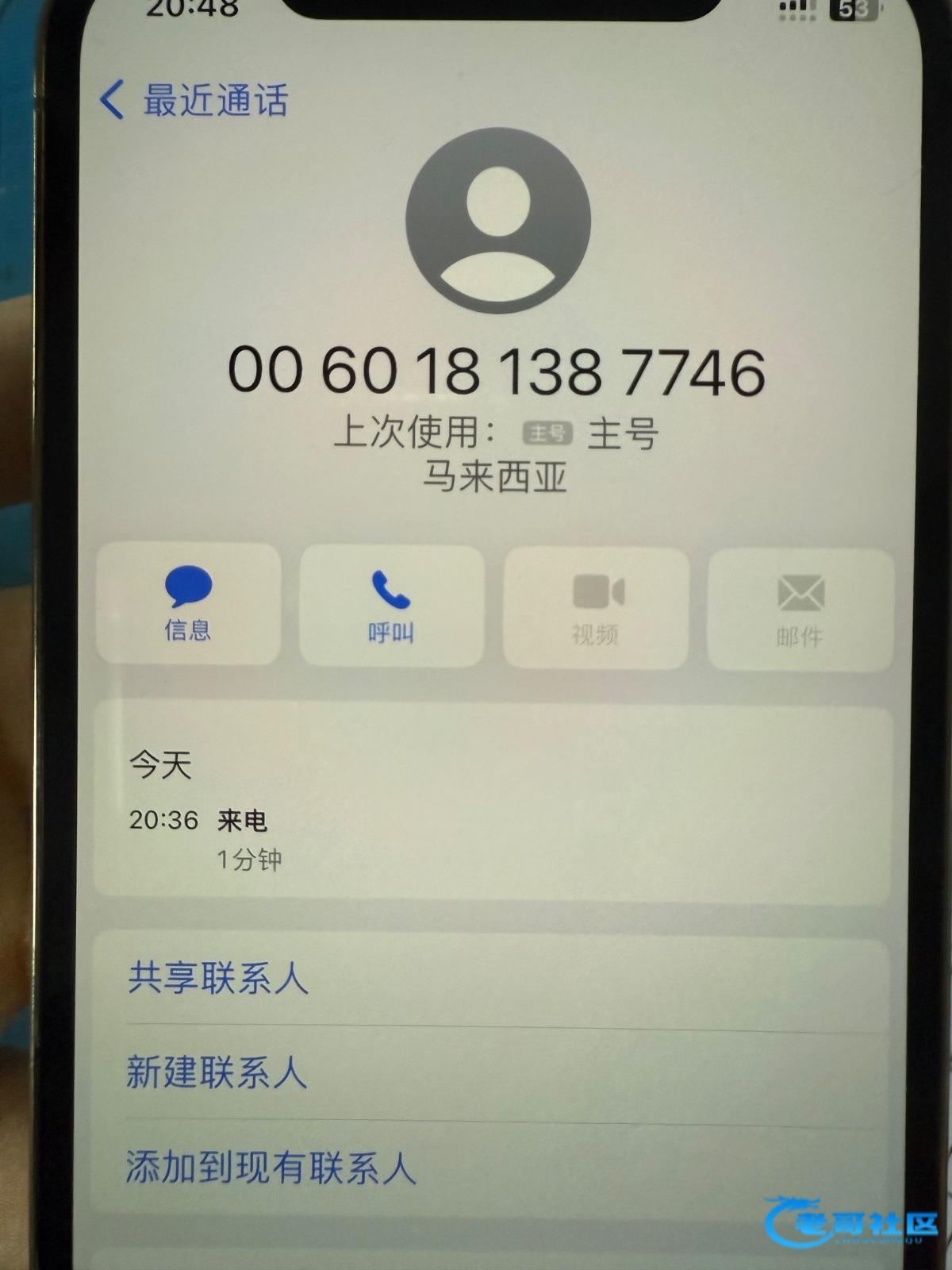Viewport: 952px width, 1270px height.
Task: Select 新建联系人
Action: [x=217, y=1072]
